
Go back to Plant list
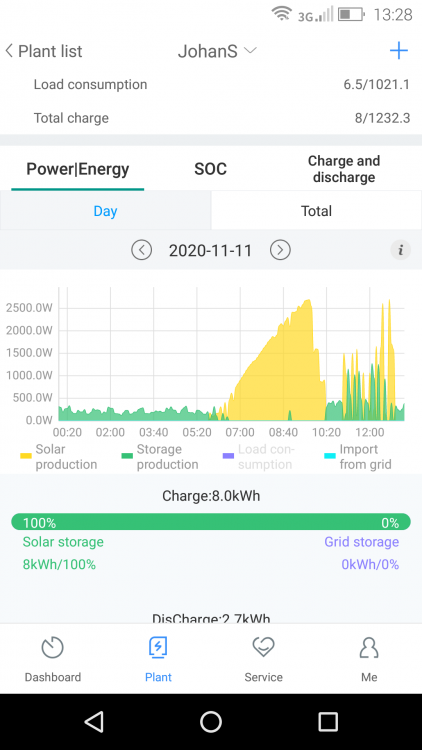pyautogui.click(x=44, y=51)
